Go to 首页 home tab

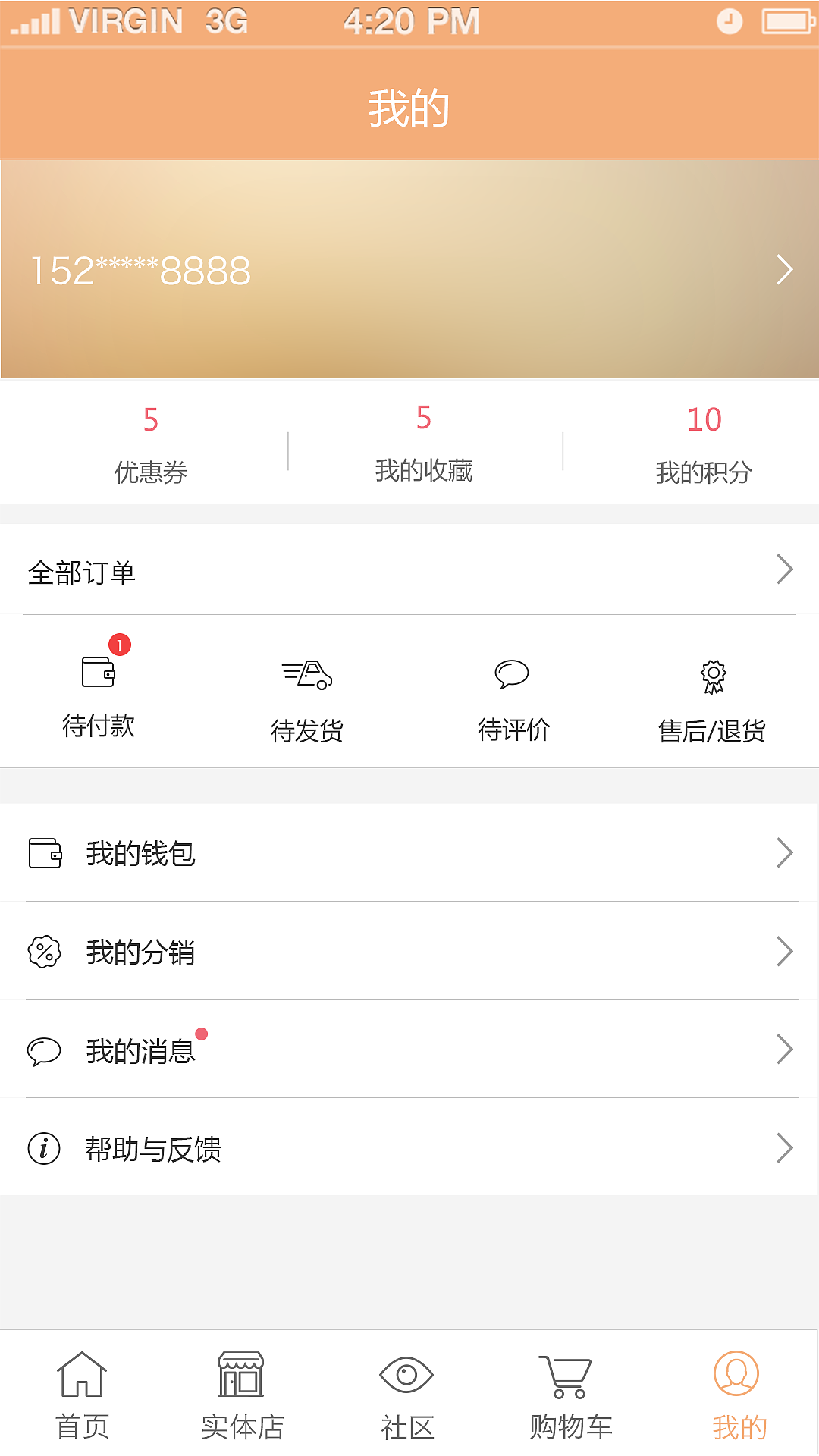point(81,1389)
